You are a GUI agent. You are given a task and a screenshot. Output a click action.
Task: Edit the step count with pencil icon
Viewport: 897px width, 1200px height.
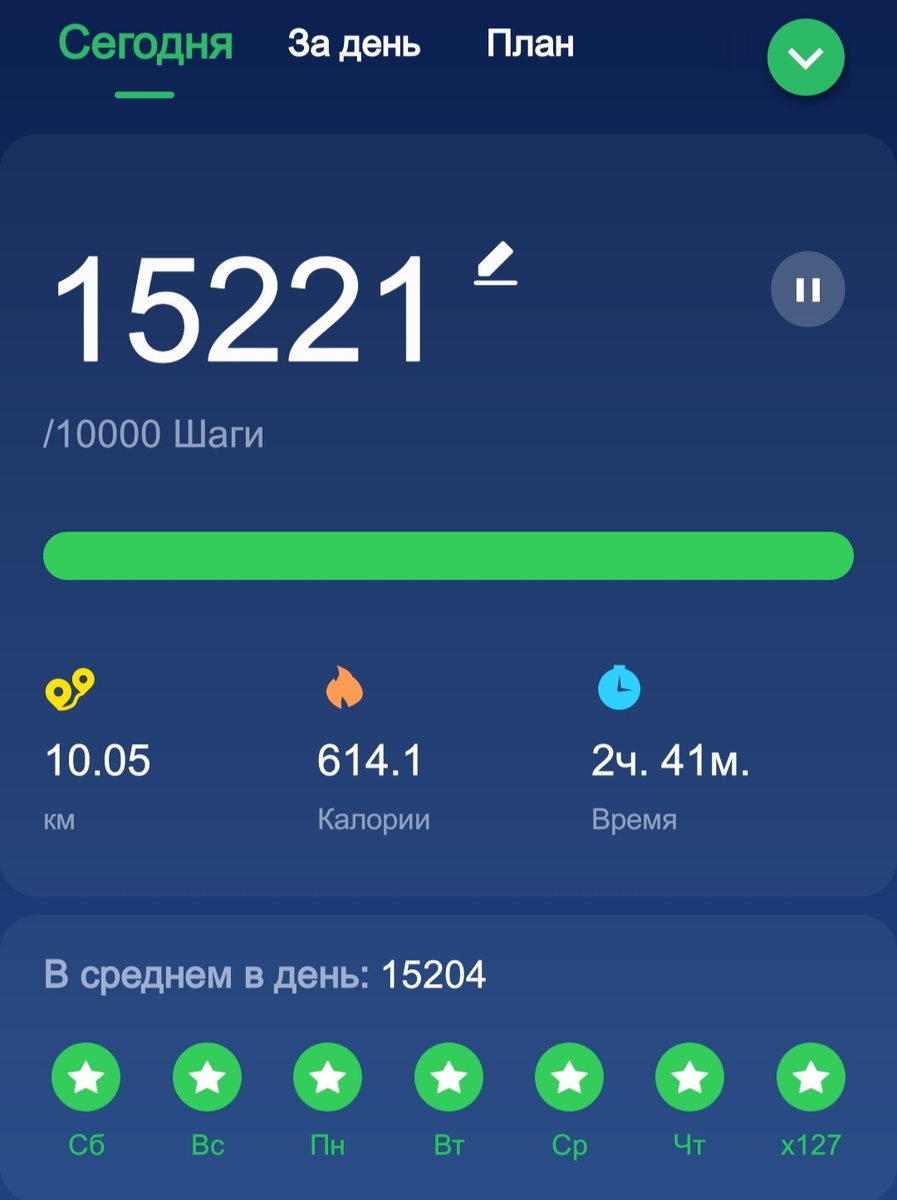(x=496, y=266)
